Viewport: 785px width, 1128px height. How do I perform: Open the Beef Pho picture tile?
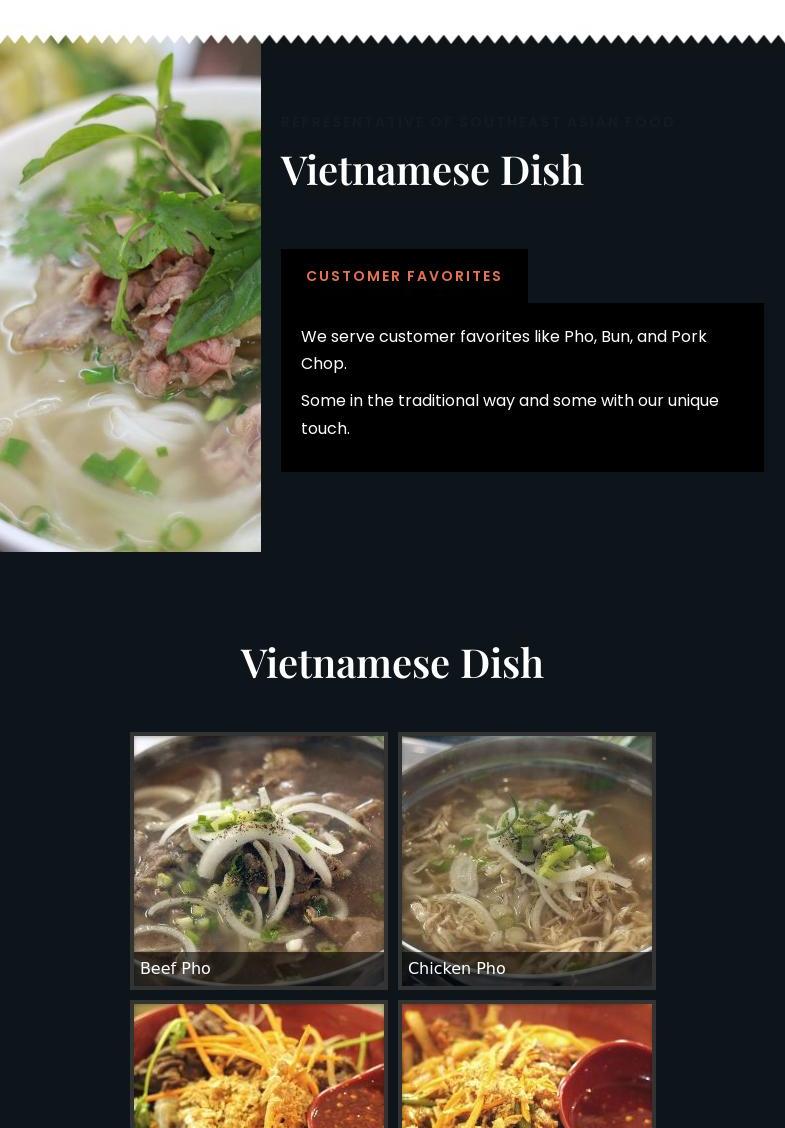259,860
